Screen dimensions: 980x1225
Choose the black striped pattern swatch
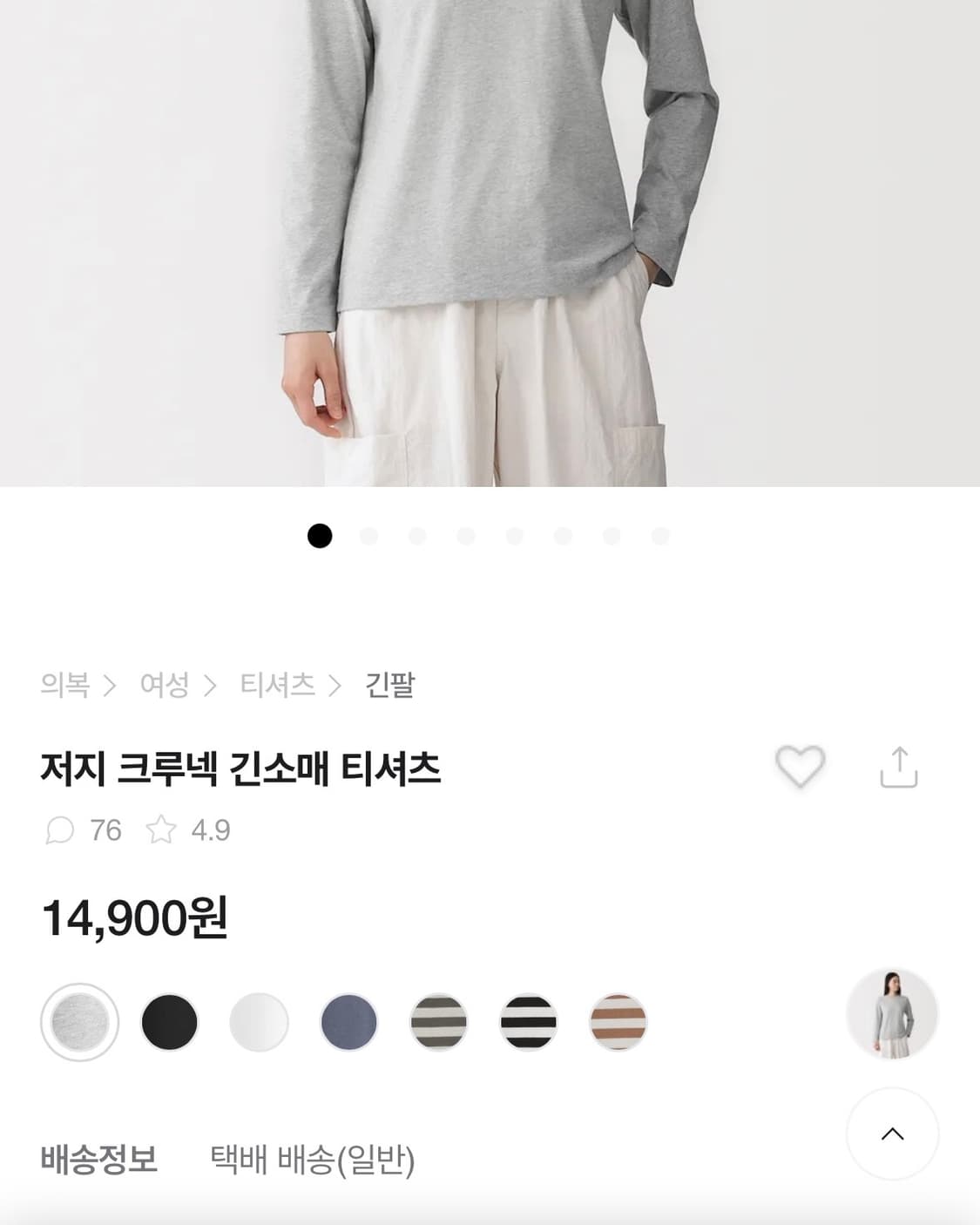point(528,1021)
